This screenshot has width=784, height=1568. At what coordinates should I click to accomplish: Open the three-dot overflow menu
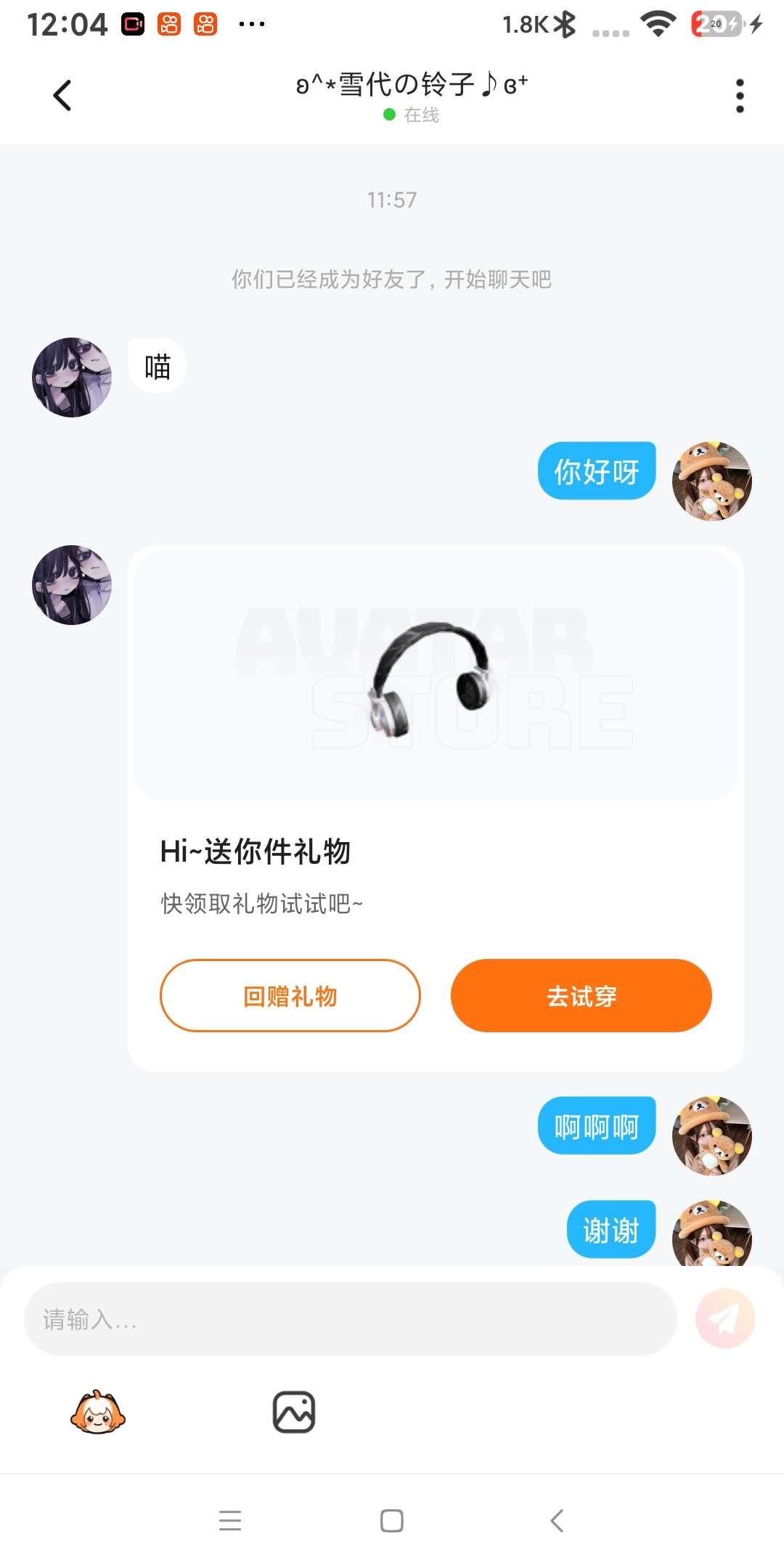tap(740, 96)
